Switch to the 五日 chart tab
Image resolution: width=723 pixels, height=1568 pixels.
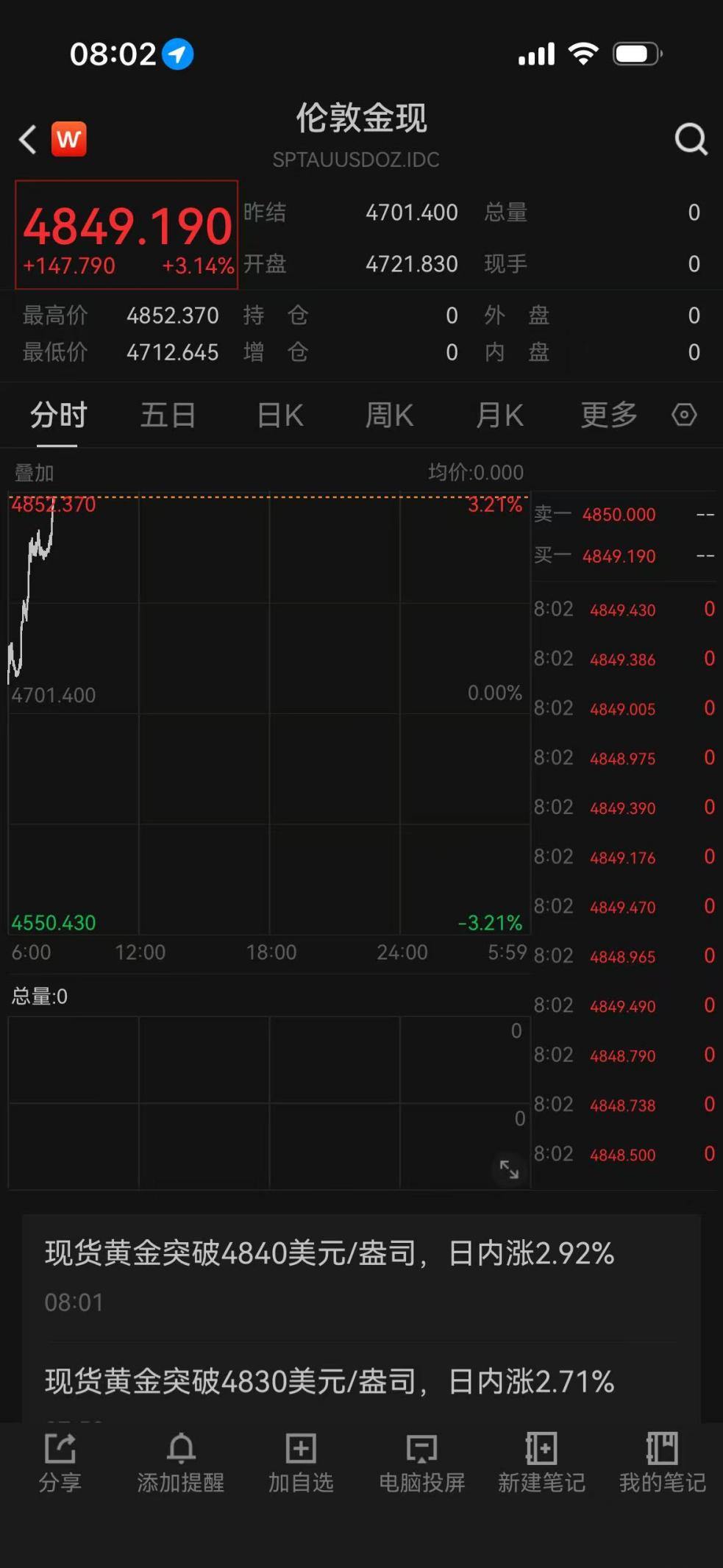click(168, 415)
